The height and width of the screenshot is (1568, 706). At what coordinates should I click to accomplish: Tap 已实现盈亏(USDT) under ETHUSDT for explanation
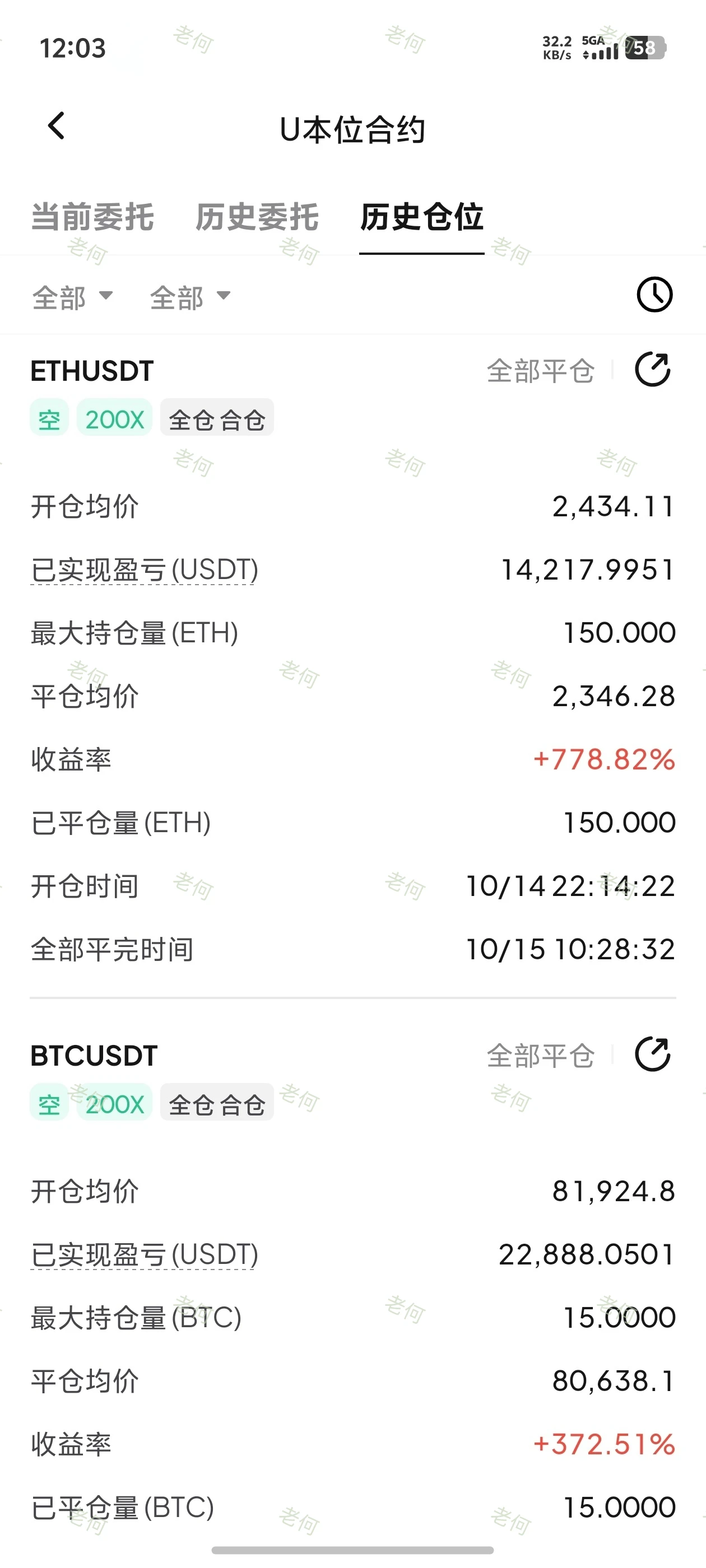pyautogui.click(x=145, y=570)
